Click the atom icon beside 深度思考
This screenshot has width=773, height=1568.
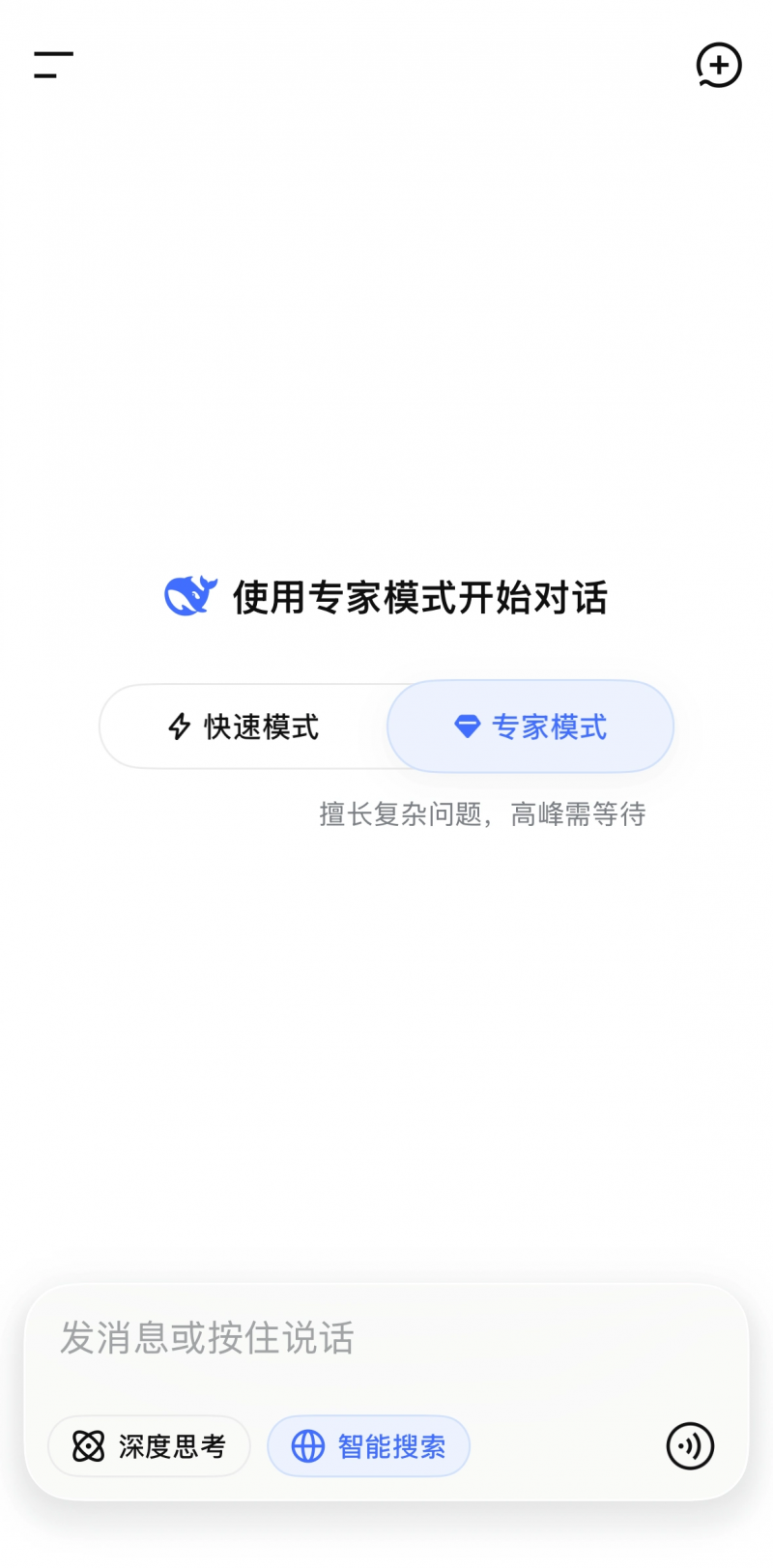88,1445
